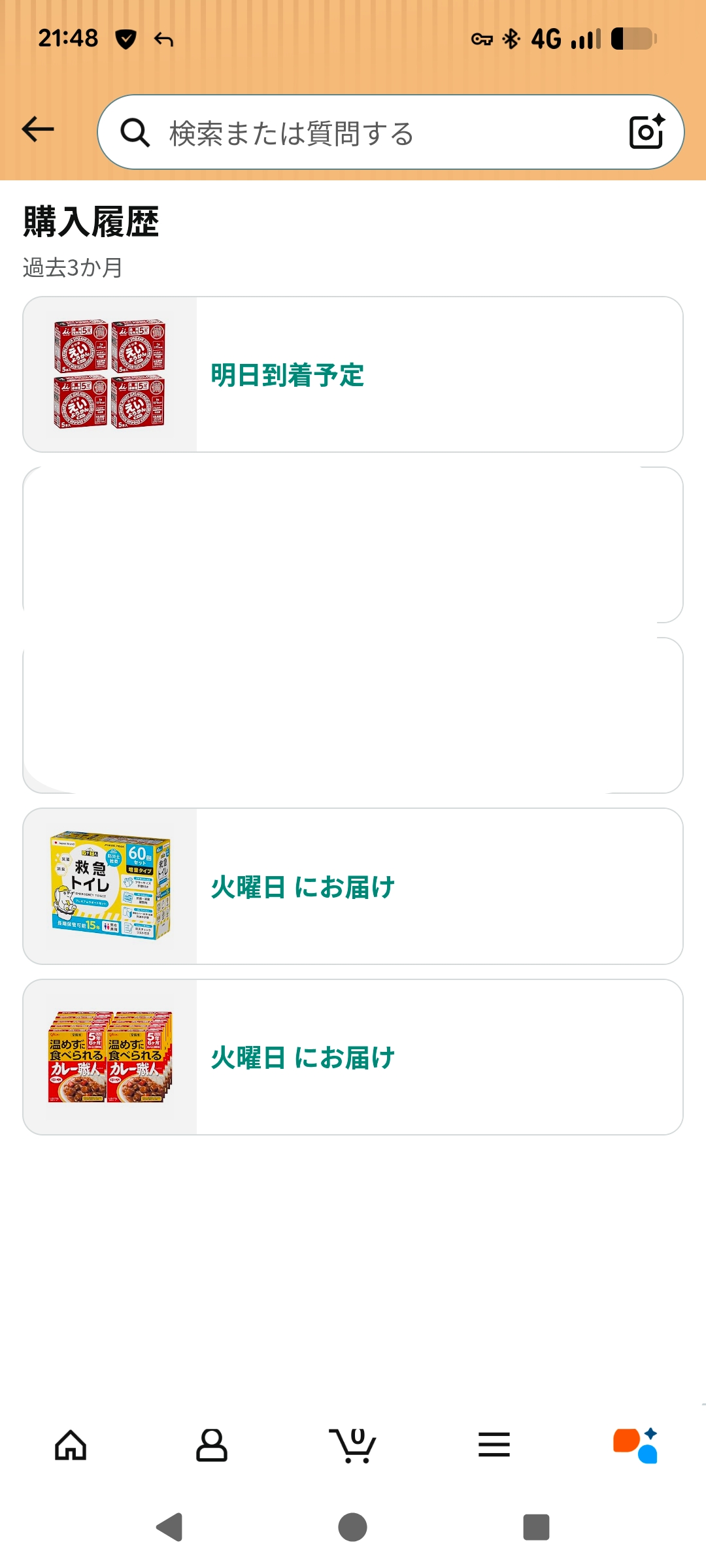
Task: View the shopping cart
Action: [353, 1445]
